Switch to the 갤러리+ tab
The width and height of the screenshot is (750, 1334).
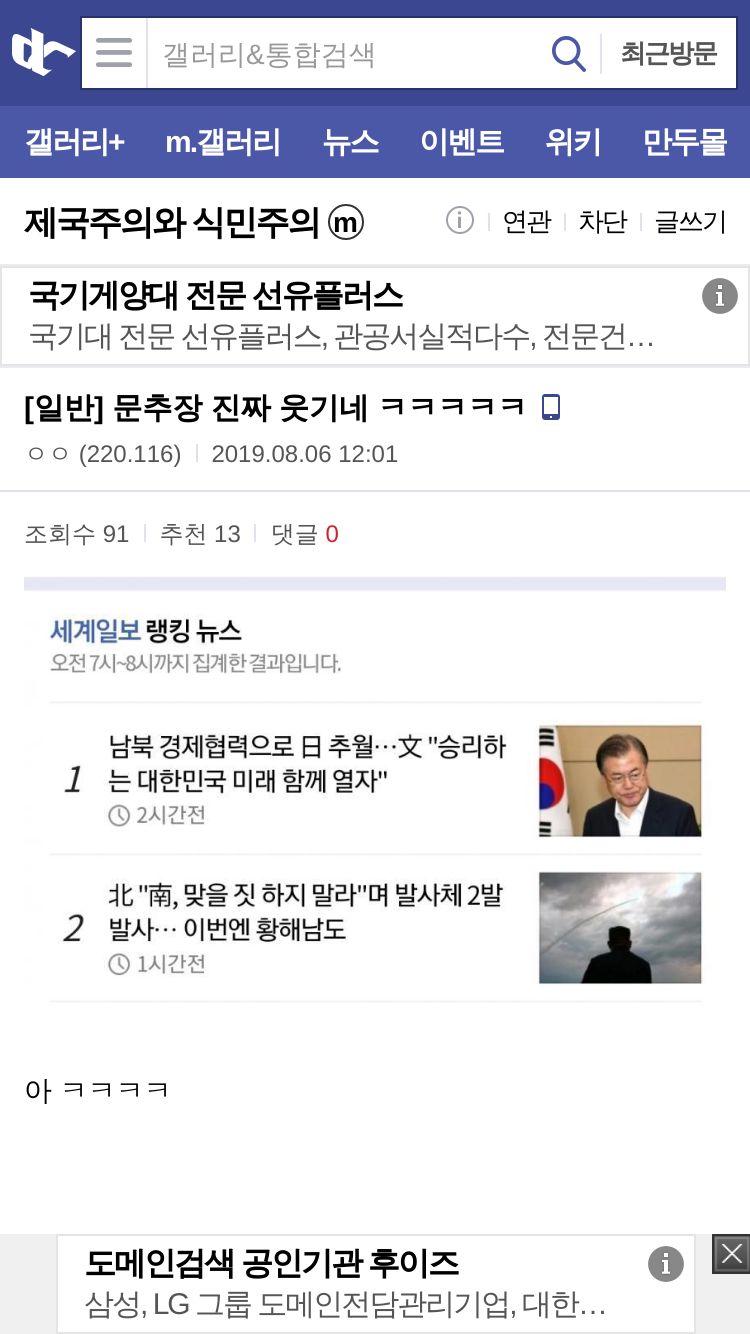(75, 142)
